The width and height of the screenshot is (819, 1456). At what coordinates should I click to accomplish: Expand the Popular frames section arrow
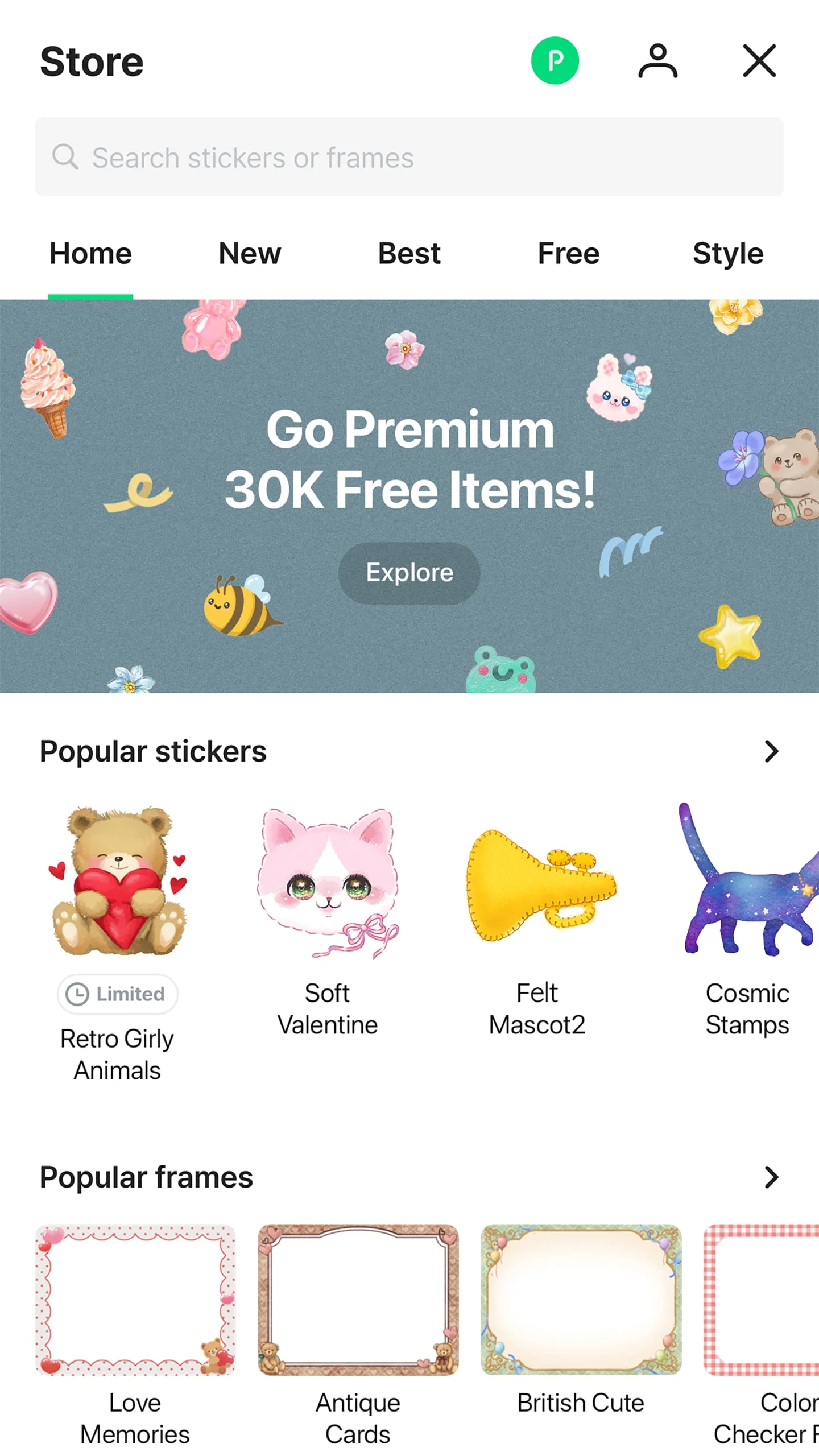point(771,1177)
